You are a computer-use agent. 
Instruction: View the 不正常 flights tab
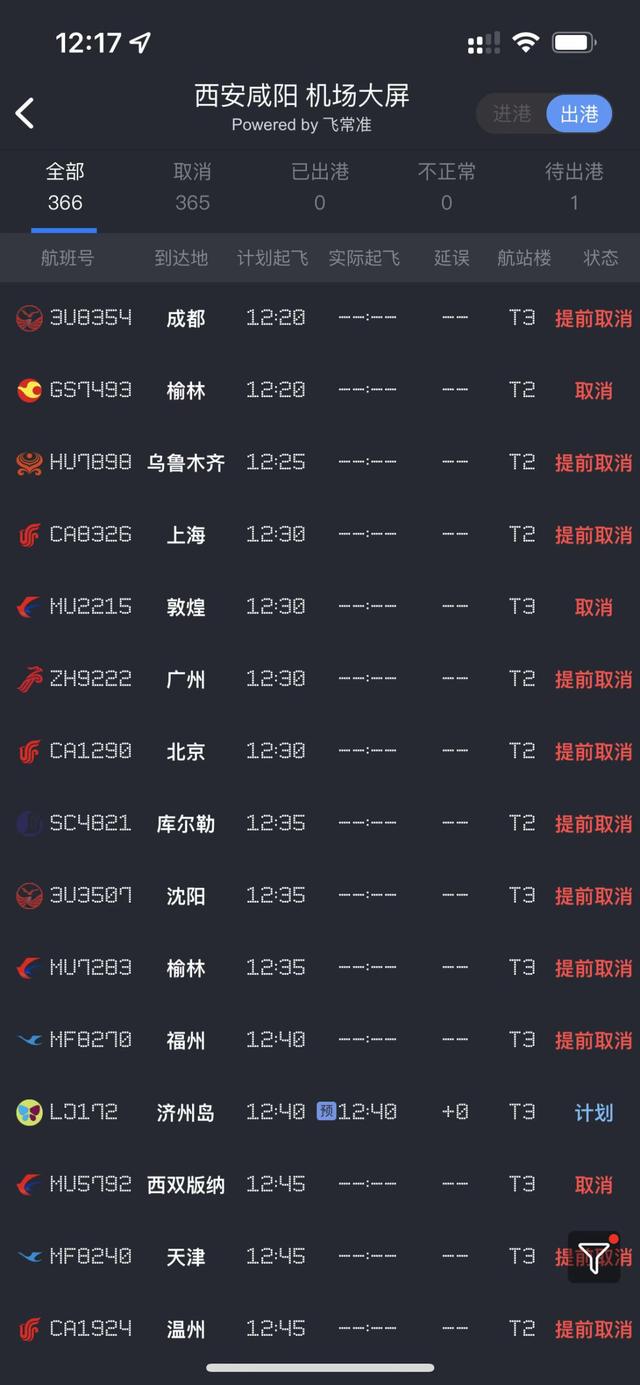[x=447, y=187]
